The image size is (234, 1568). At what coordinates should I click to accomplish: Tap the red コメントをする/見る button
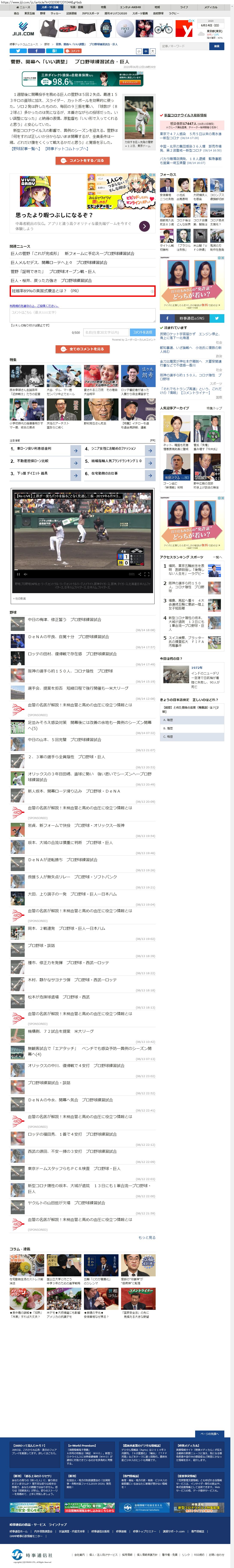82,161
